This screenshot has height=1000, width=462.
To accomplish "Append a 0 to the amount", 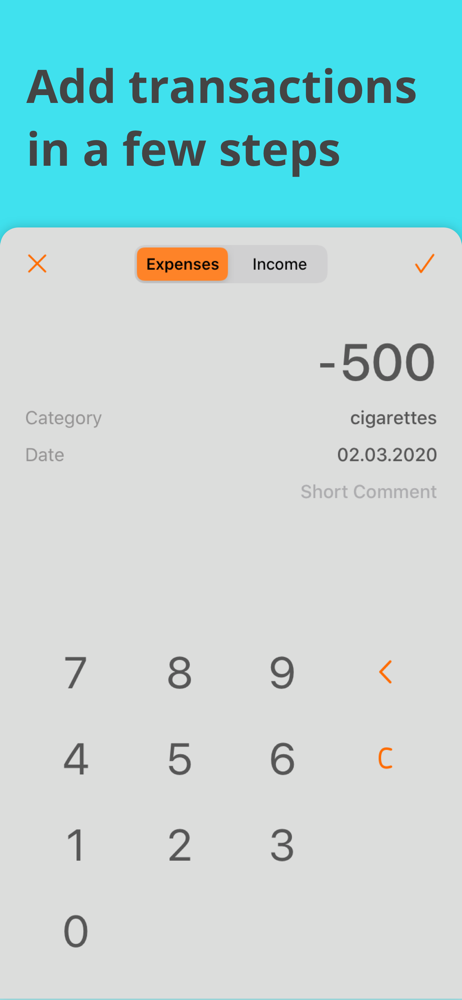I will (x=75, y=931).
